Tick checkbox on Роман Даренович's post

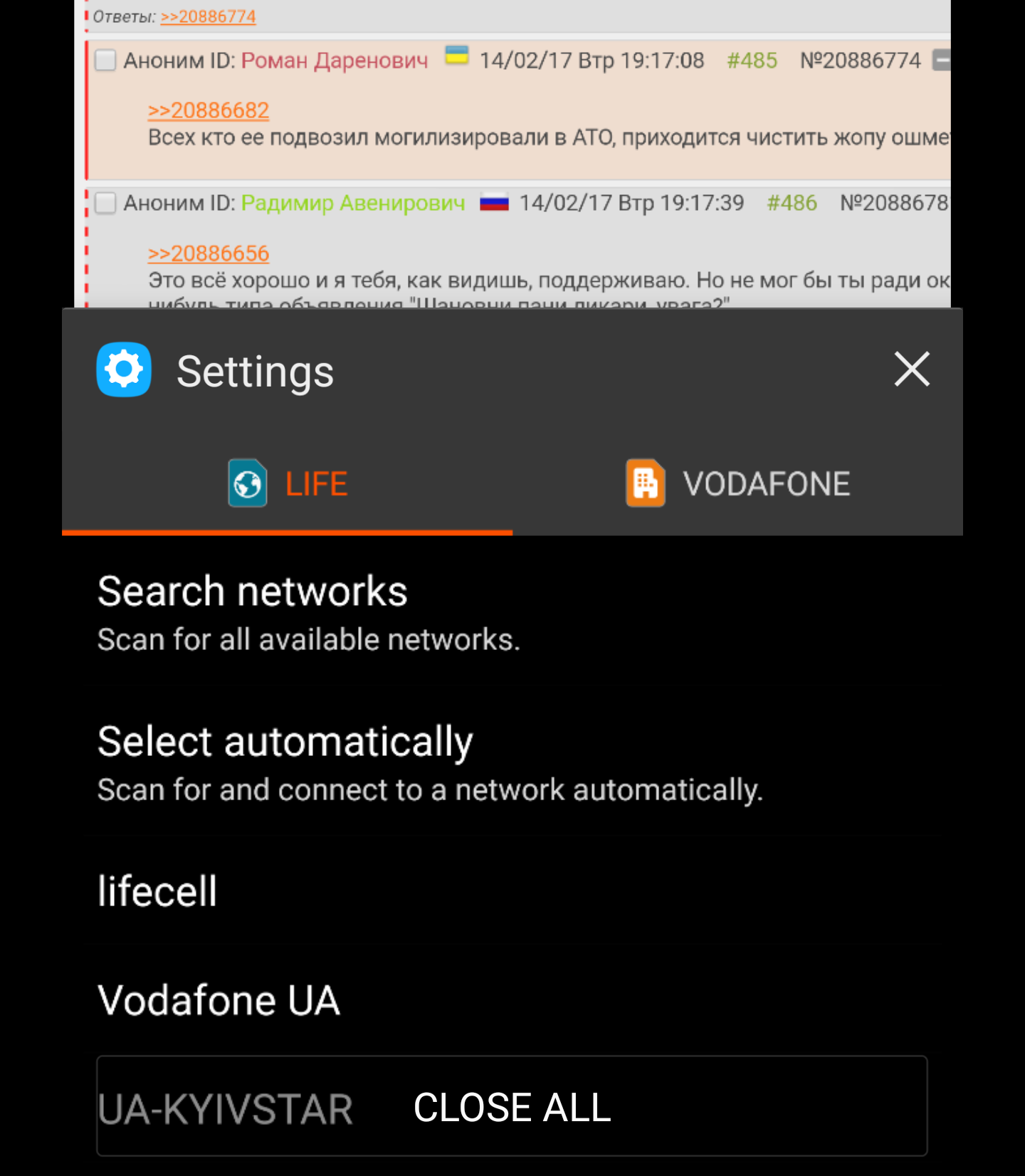point(105,60)
